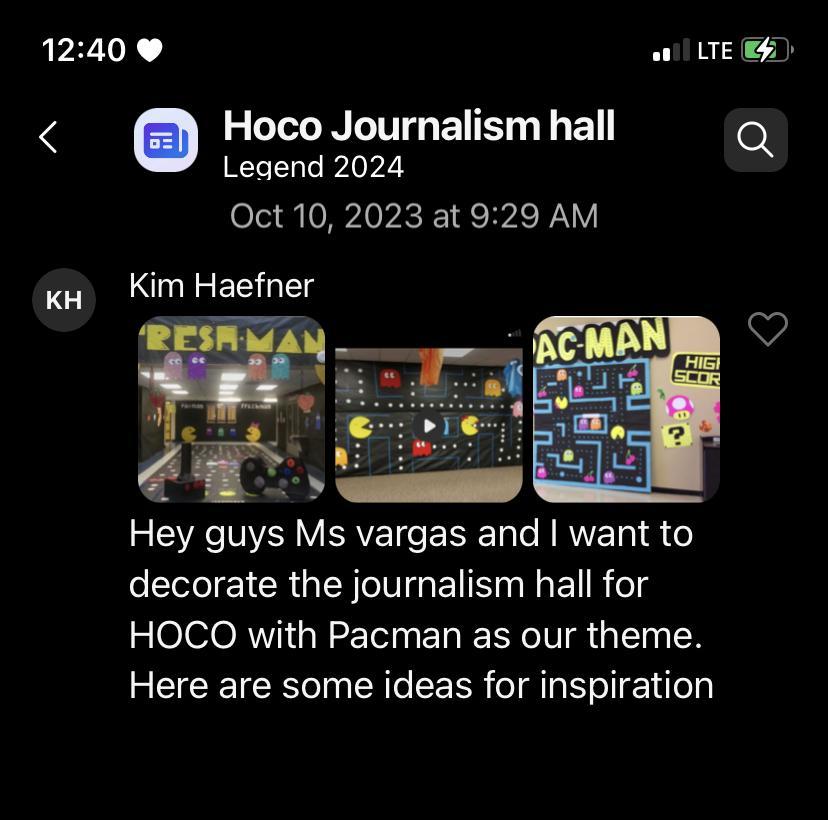Open the Fresh-Man hallway decoration photo
This screenshot has width=828, height=820.
coord(231,409)
